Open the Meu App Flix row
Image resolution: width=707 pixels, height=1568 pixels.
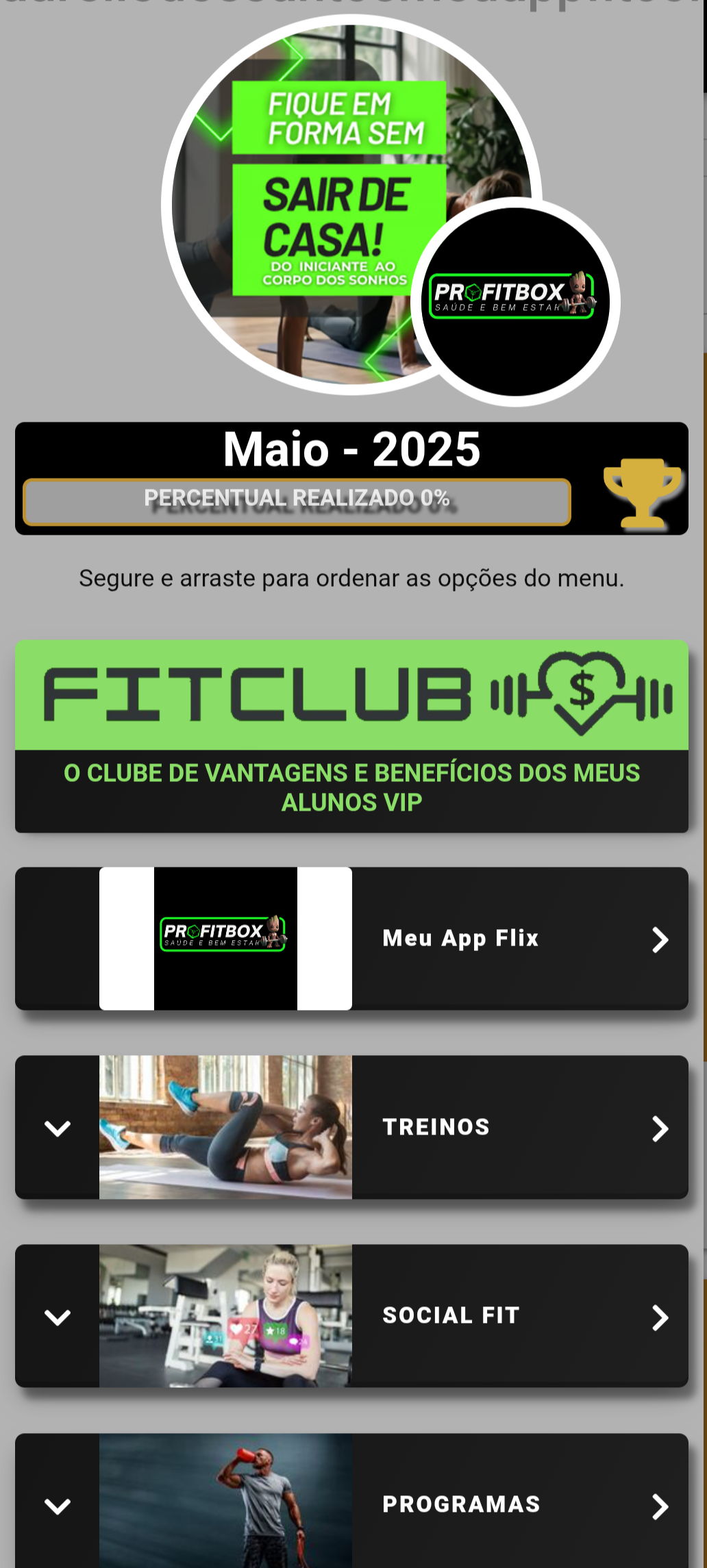459,938
